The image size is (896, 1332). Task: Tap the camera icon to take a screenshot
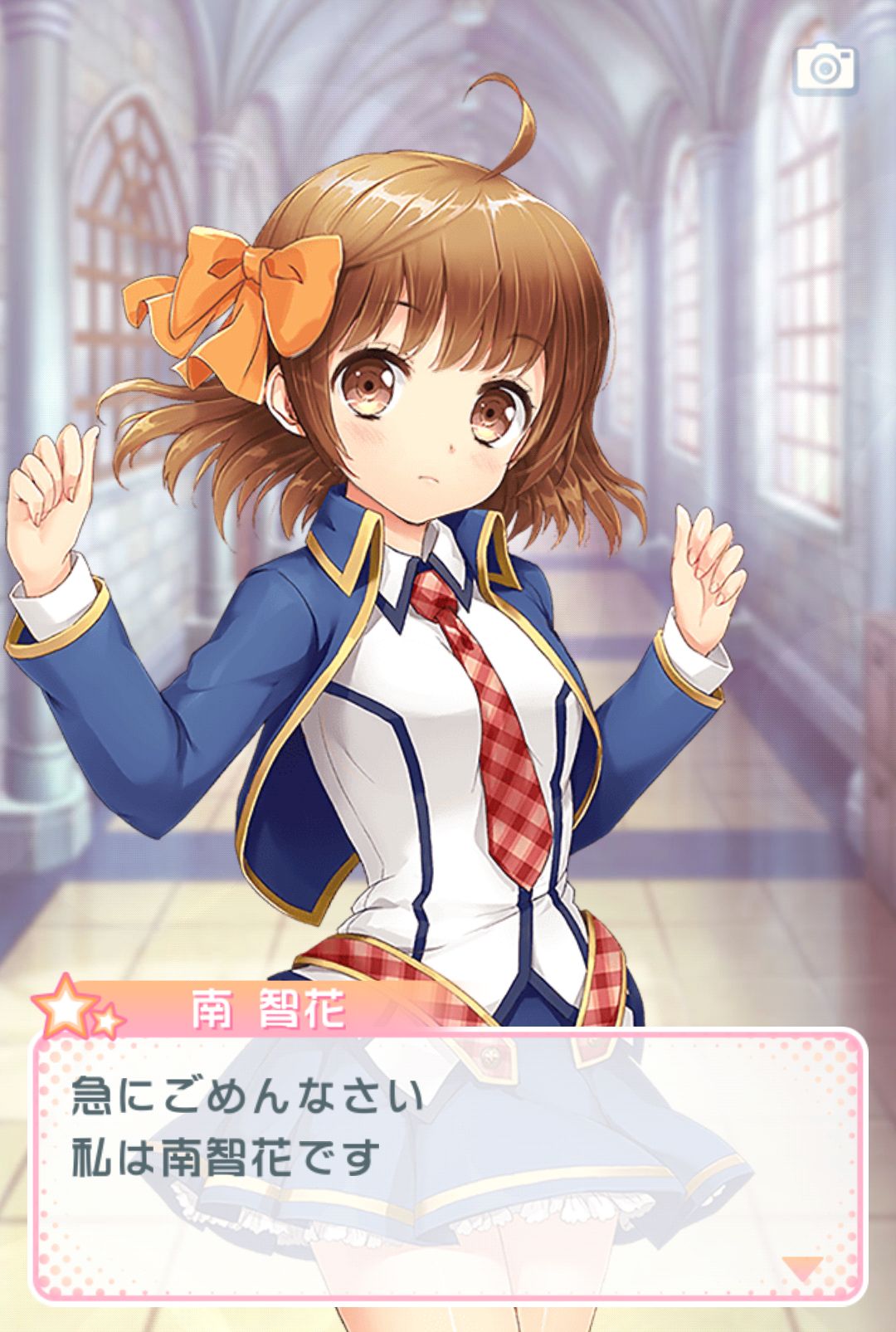pos(825,68)
